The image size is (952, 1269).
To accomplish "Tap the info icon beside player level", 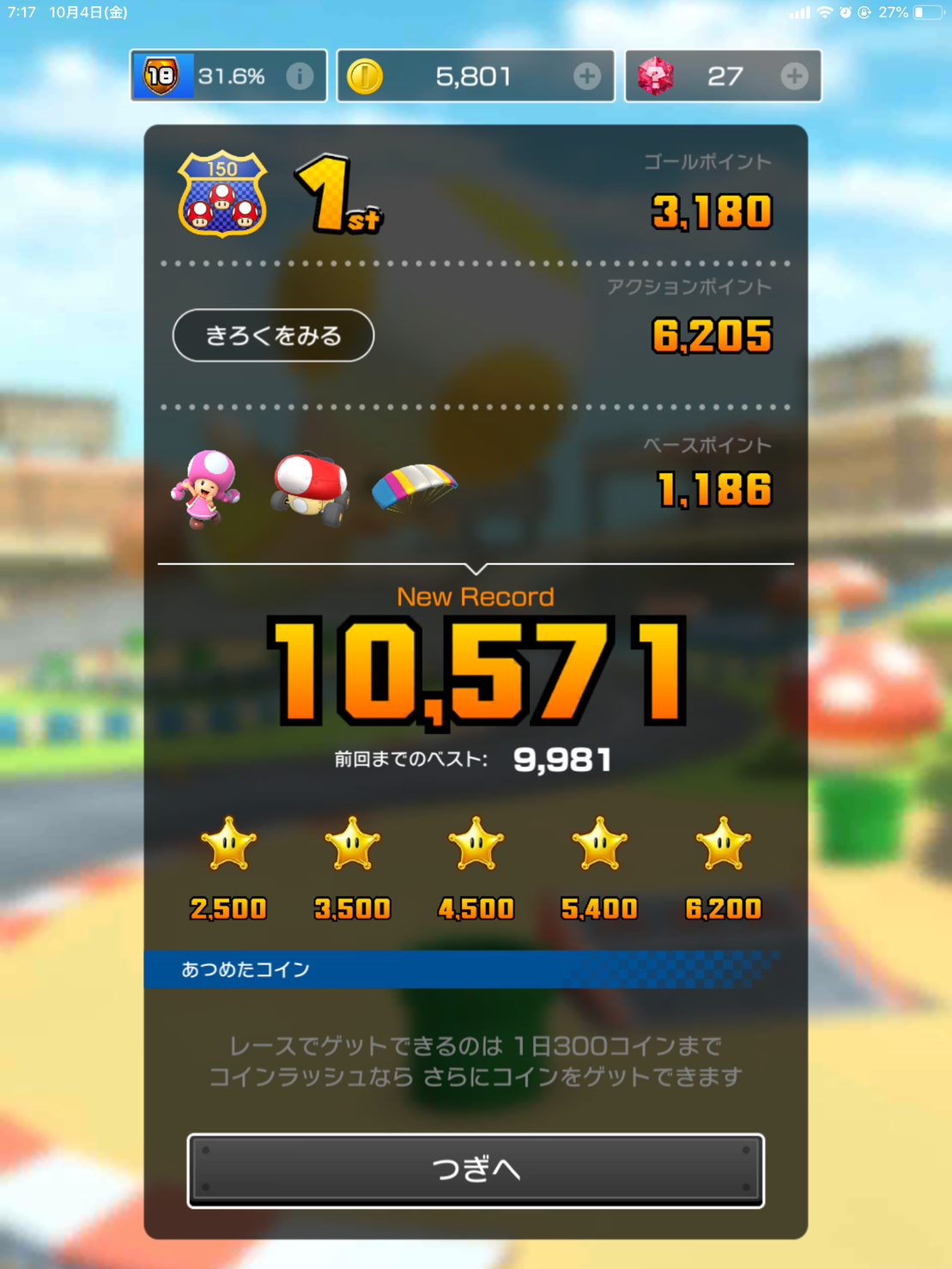I will click(300, 76).
